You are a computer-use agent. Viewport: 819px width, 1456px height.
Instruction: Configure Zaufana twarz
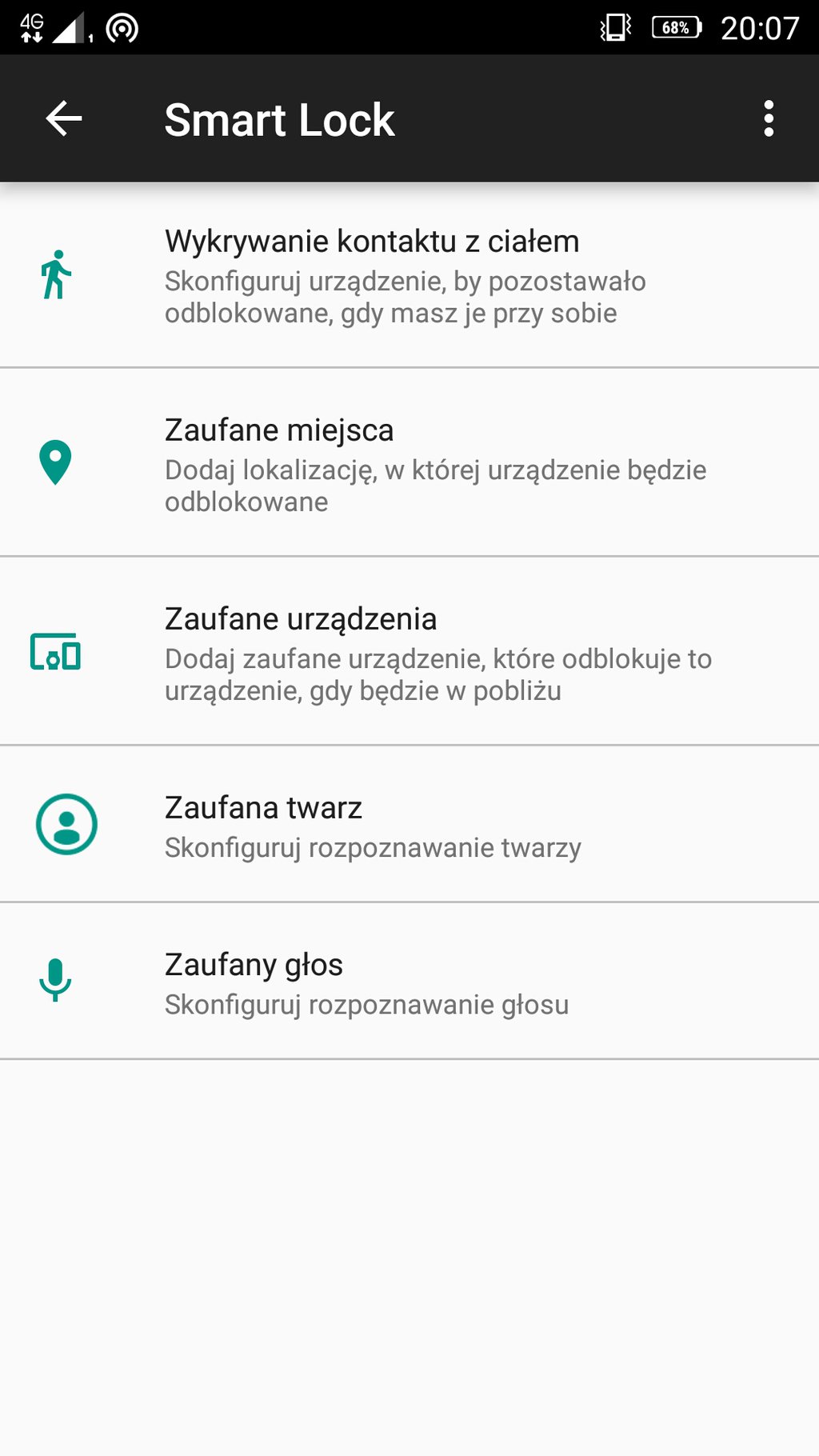coord(409,826)
